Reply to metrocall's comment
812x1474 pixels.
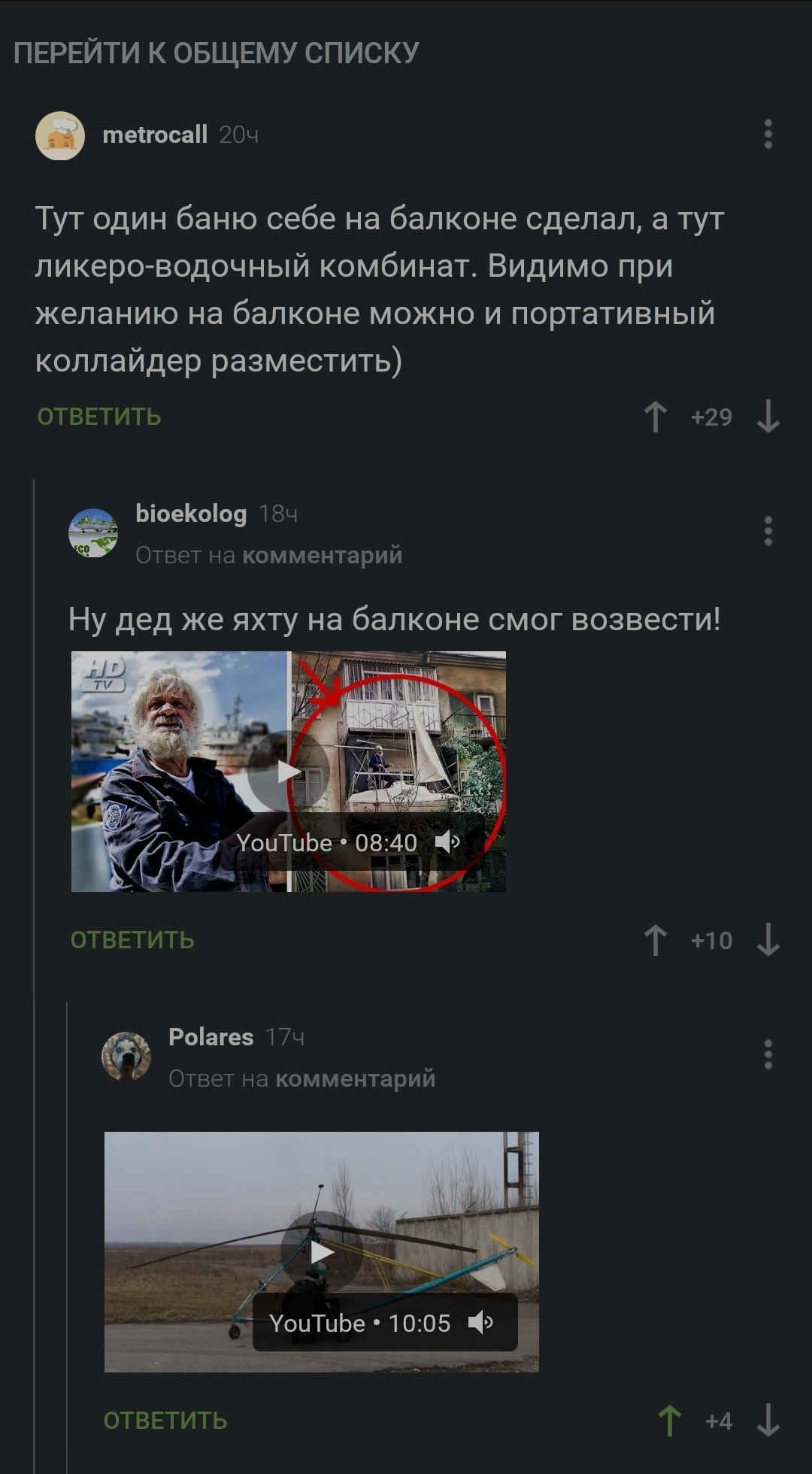tap(99, 417)
